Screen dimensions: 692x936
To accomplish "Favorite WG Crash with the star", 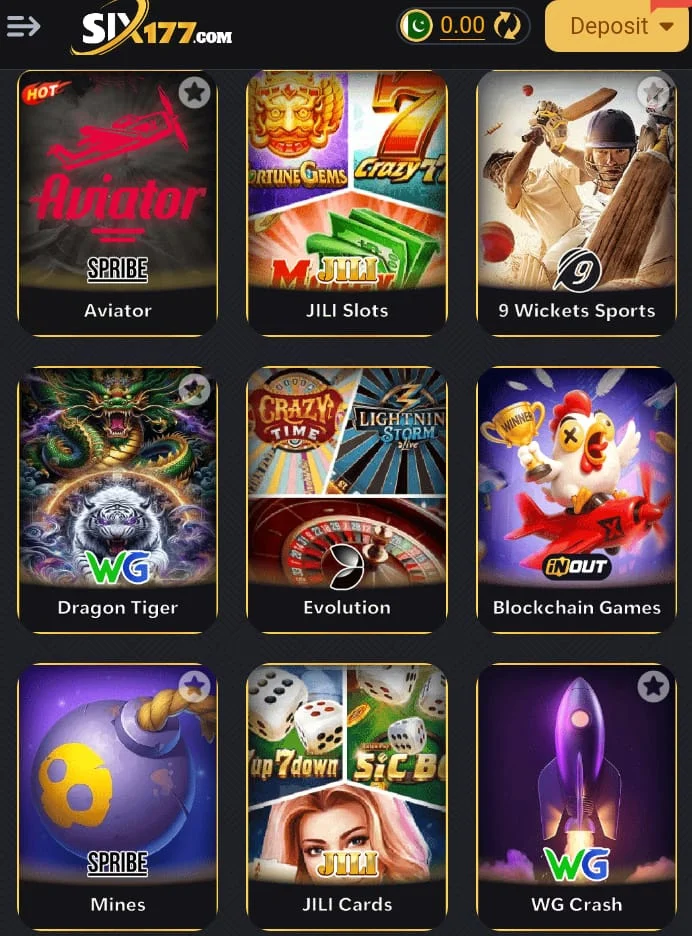I will tap(653, 686).
